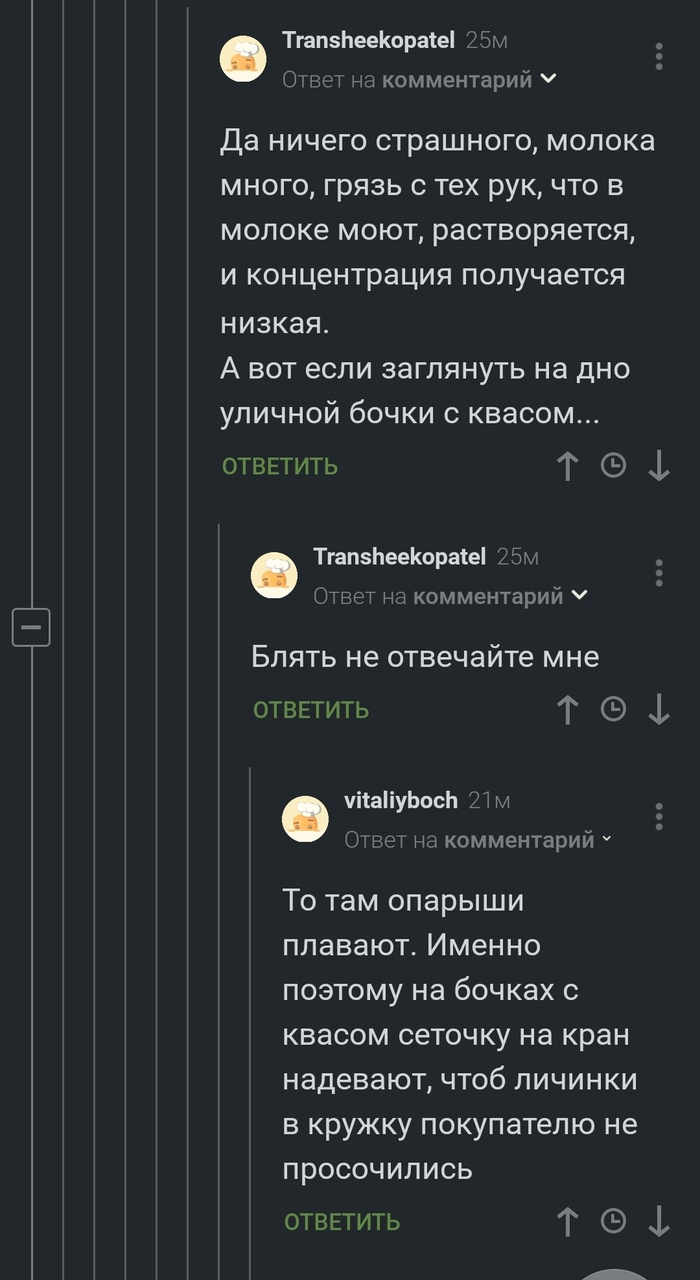Viewport: 700px width, 1280px height.
Task: Collapse the comment thread with the minus button
Action: (31, 627)
